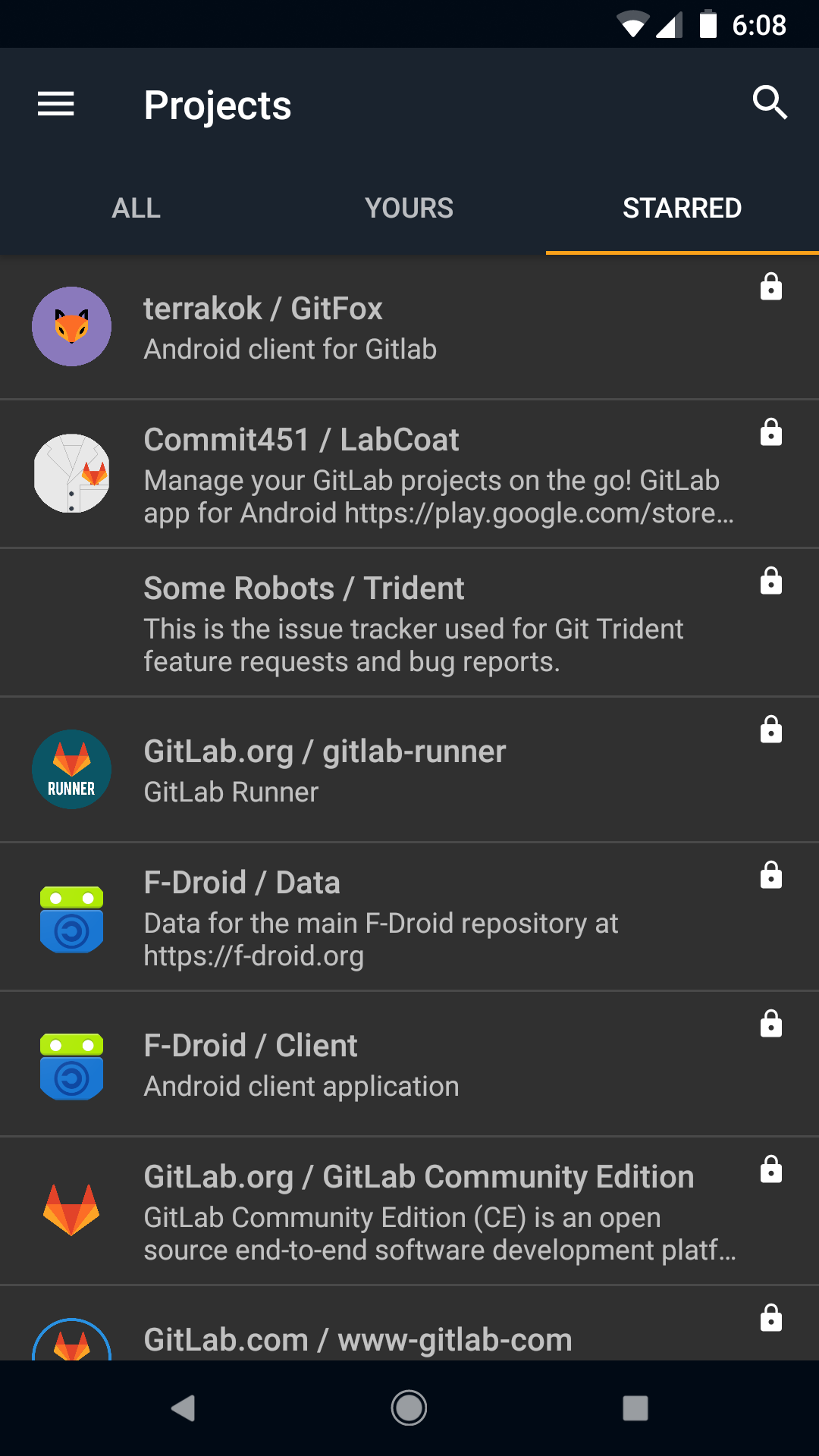Open the Some Robots / Trident project

(409, 623)
